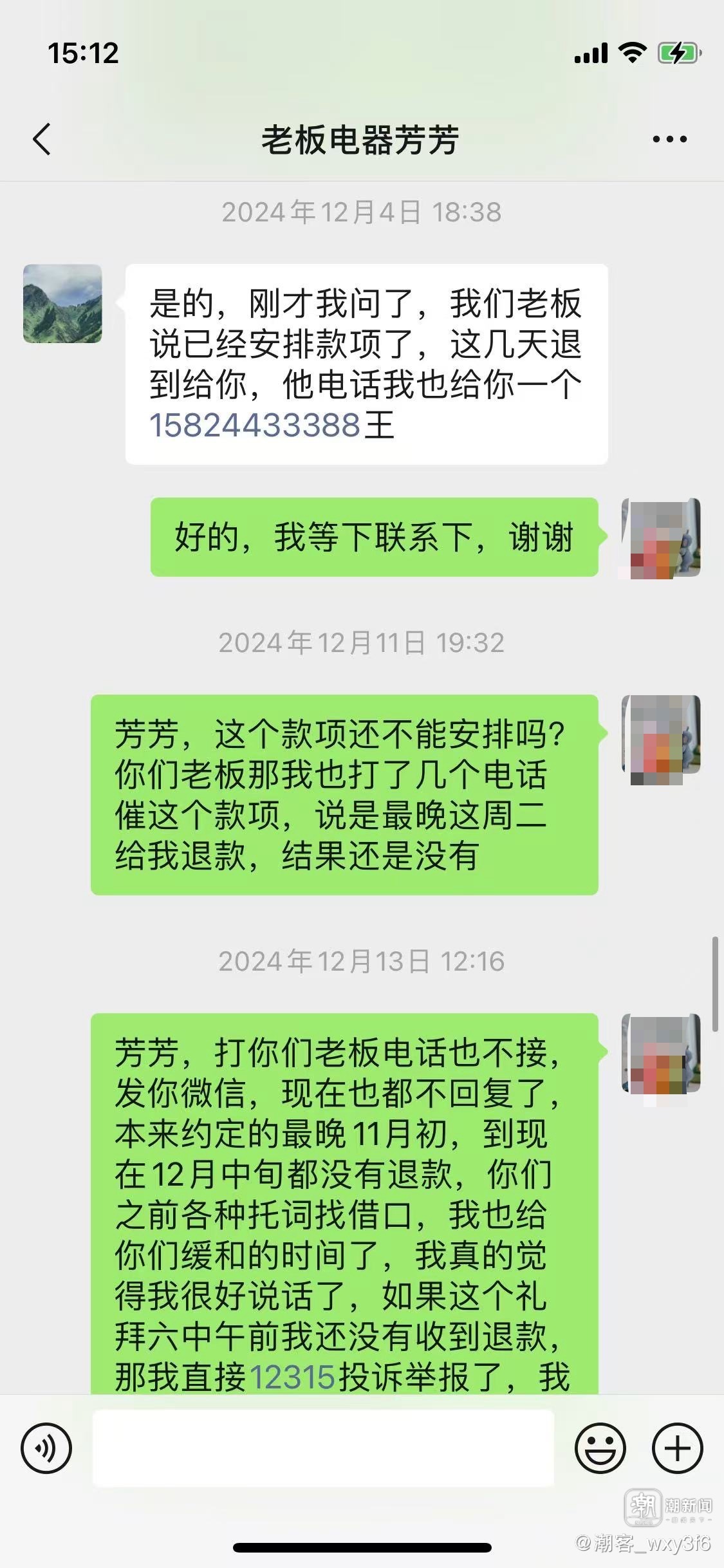Open 老板电器芳芳's mountain avatar profile
The image size is (724, 1568).
point(62,304)
